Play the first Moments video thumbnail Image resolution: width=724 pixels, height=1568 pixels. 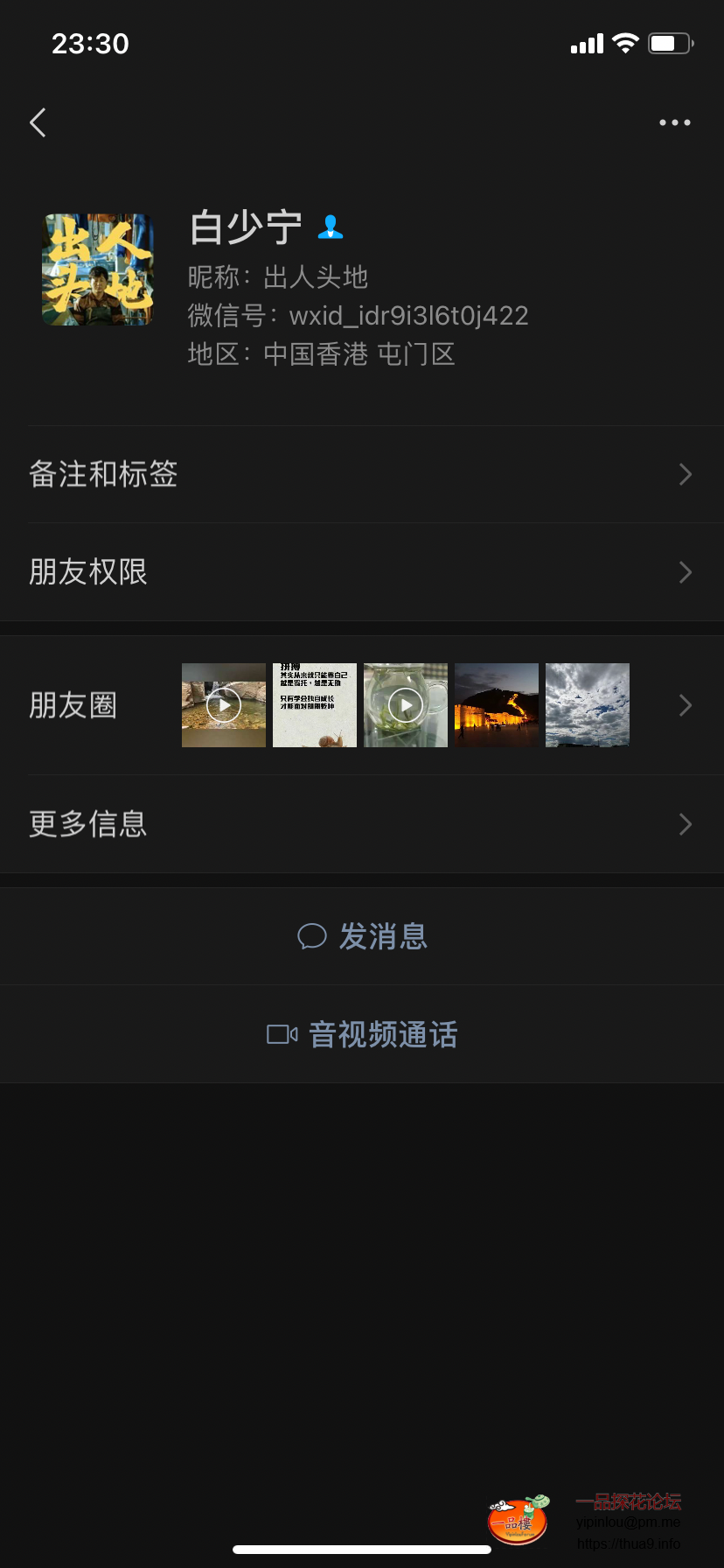[223, 704]
